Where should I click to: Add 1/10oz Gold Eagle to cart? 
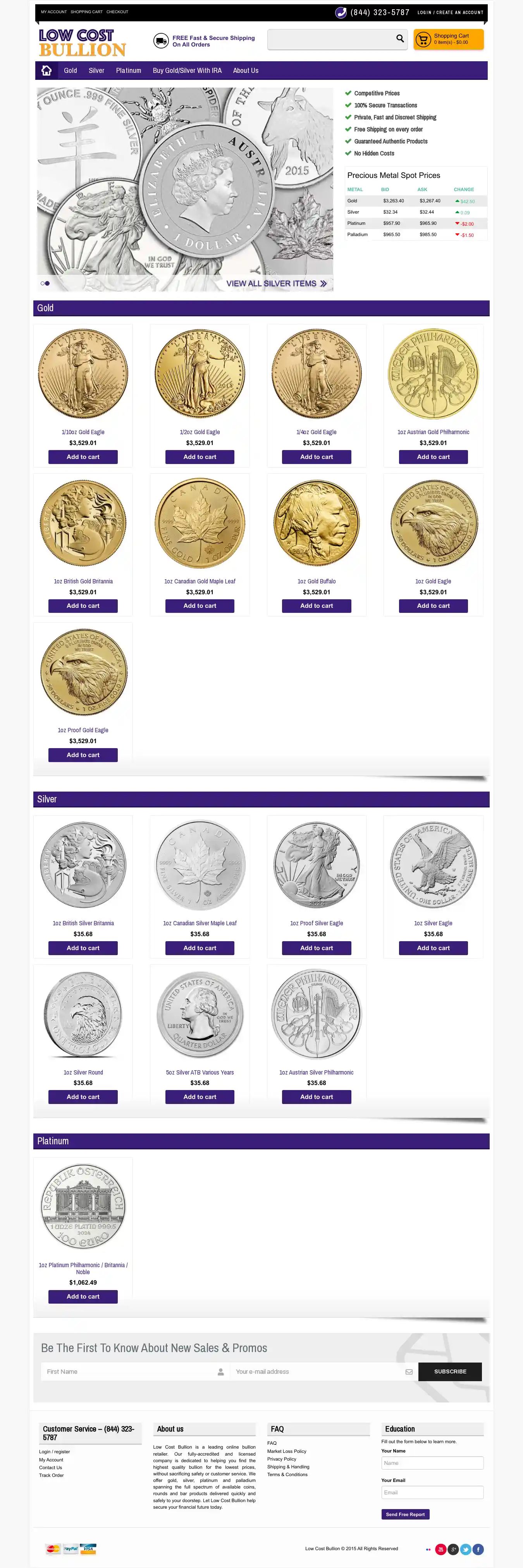tap(83, 457)
